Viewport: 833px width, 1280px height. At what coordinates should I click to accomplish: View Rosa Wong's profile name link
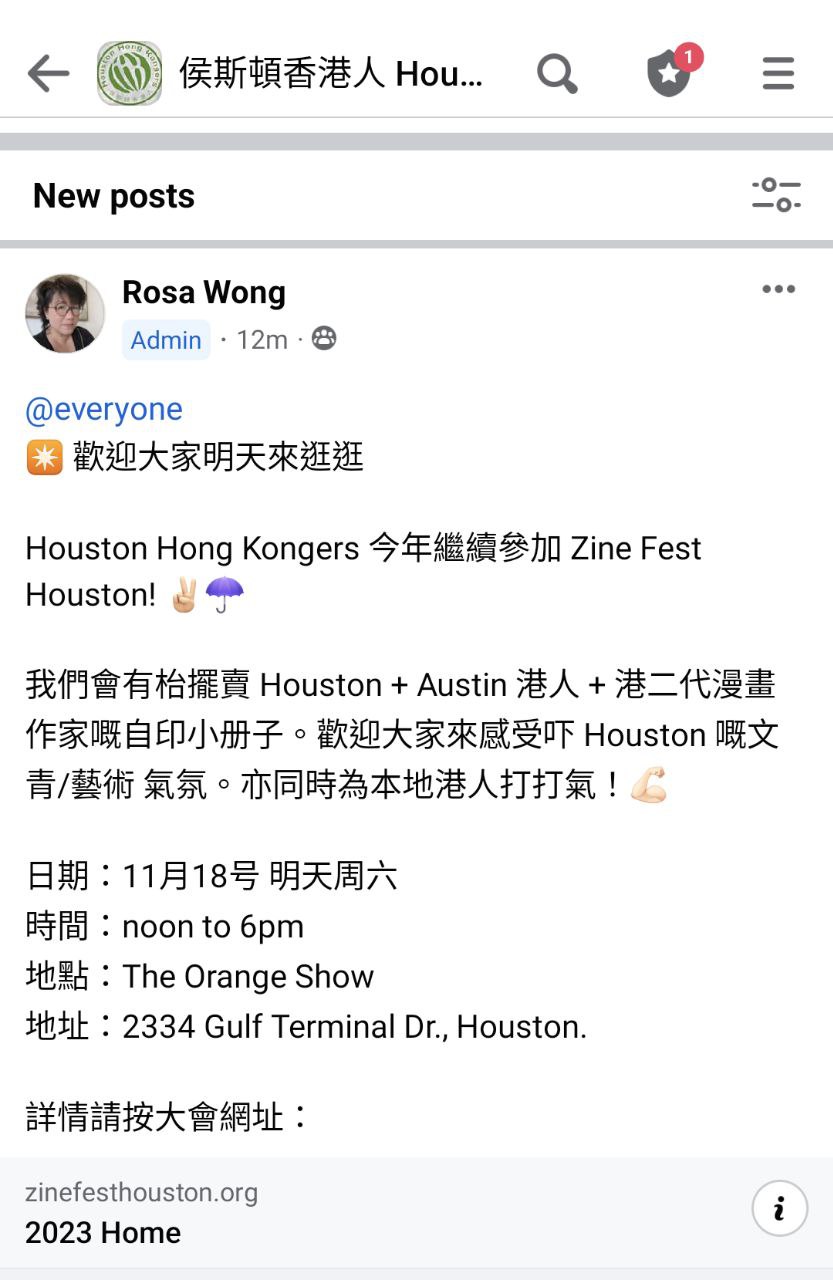pyautogui.click(x=204, y=292)
